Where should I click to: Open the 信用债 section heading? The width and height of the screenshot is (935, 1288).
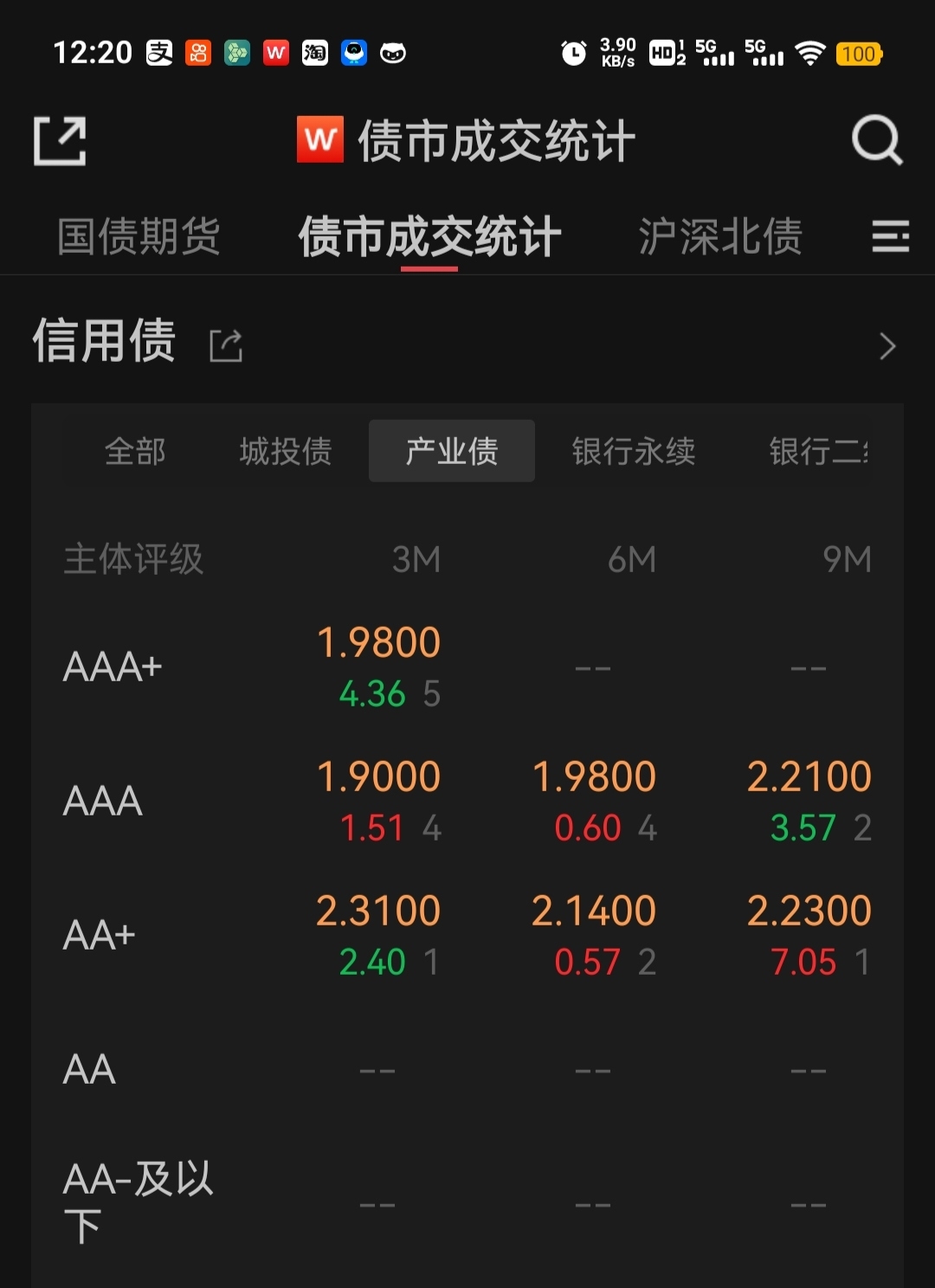103,344
